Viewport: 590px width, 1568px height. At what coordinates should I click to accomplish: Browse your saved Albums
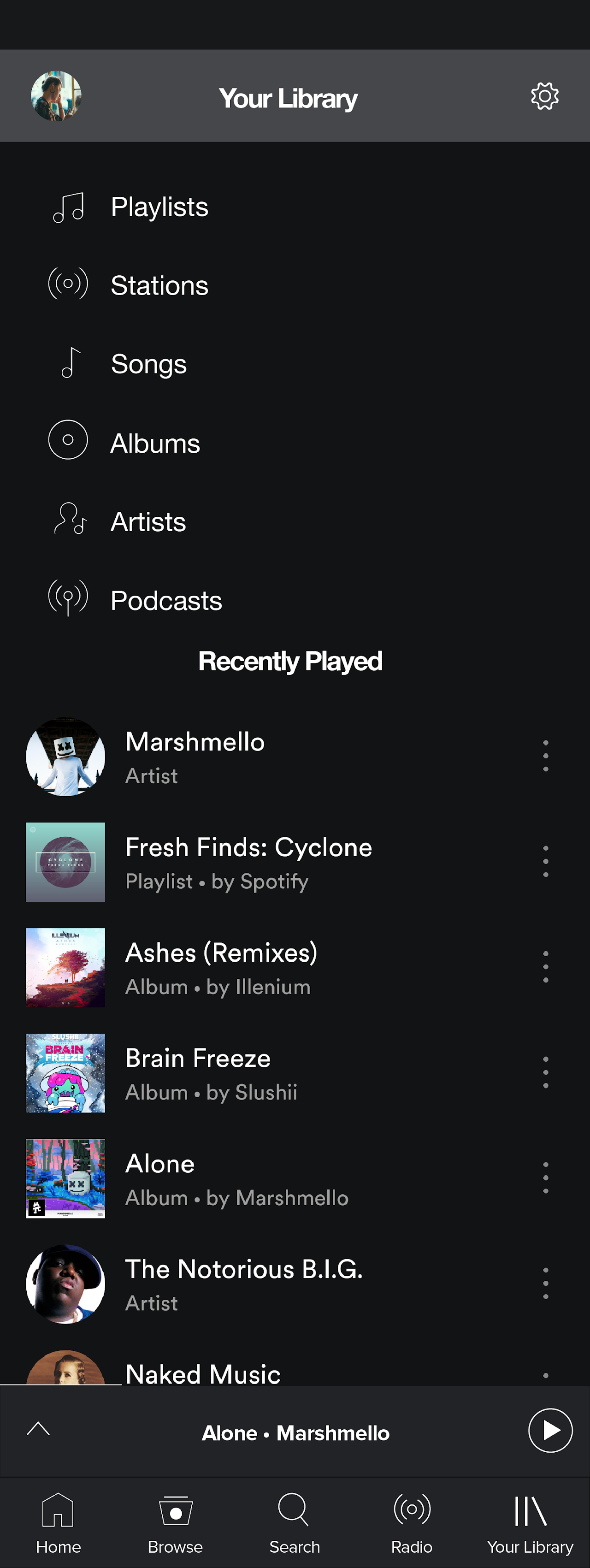click(155, 443)
